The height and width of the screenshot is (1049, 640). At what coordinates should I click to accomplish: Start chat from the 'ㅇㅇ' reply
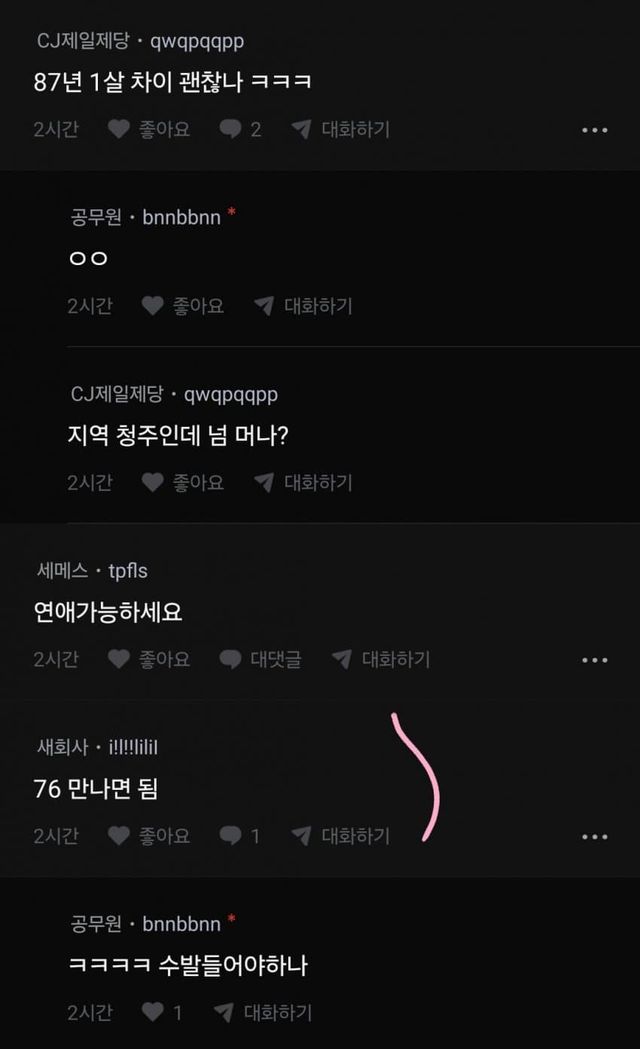303,306
